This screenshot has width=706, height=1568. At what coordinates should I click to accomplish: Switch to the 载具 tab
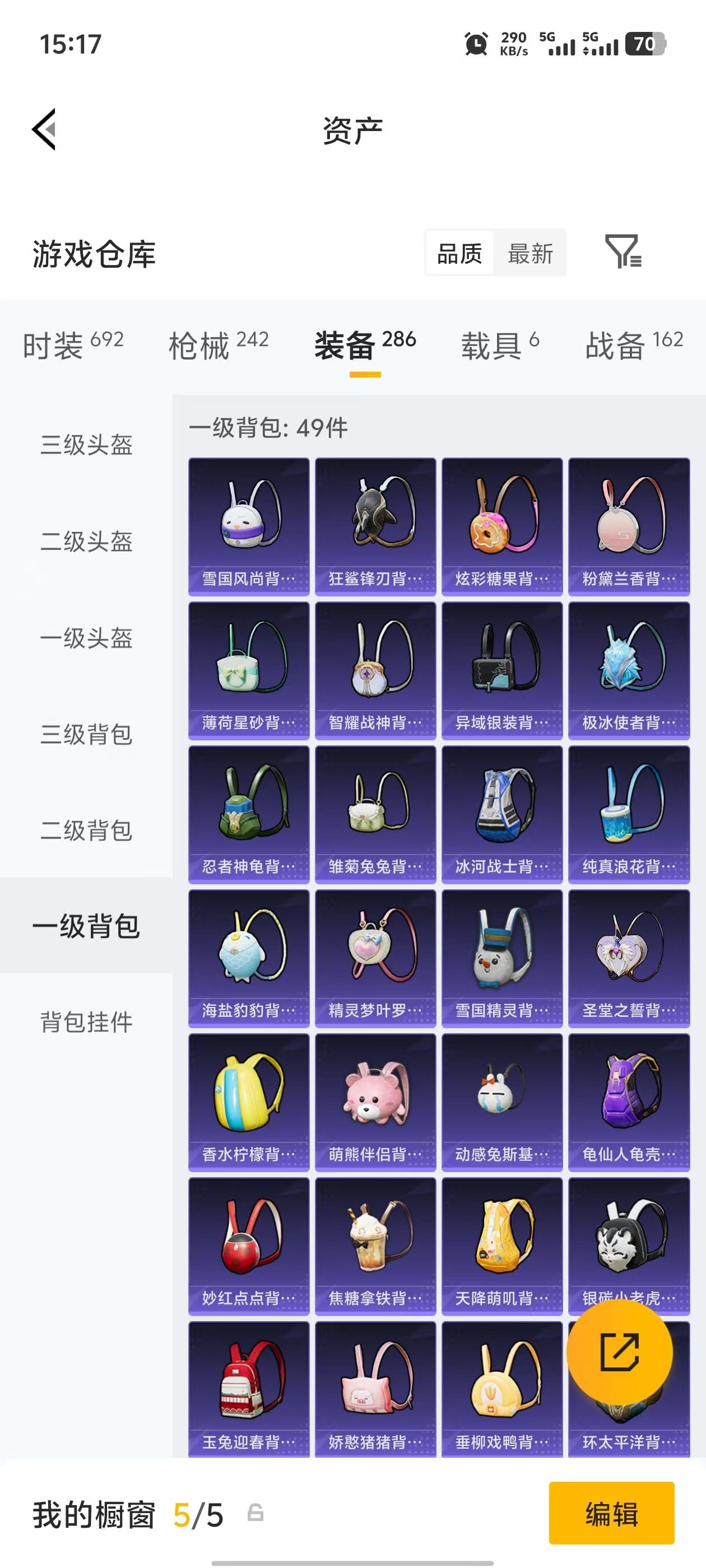coord(499,344)
